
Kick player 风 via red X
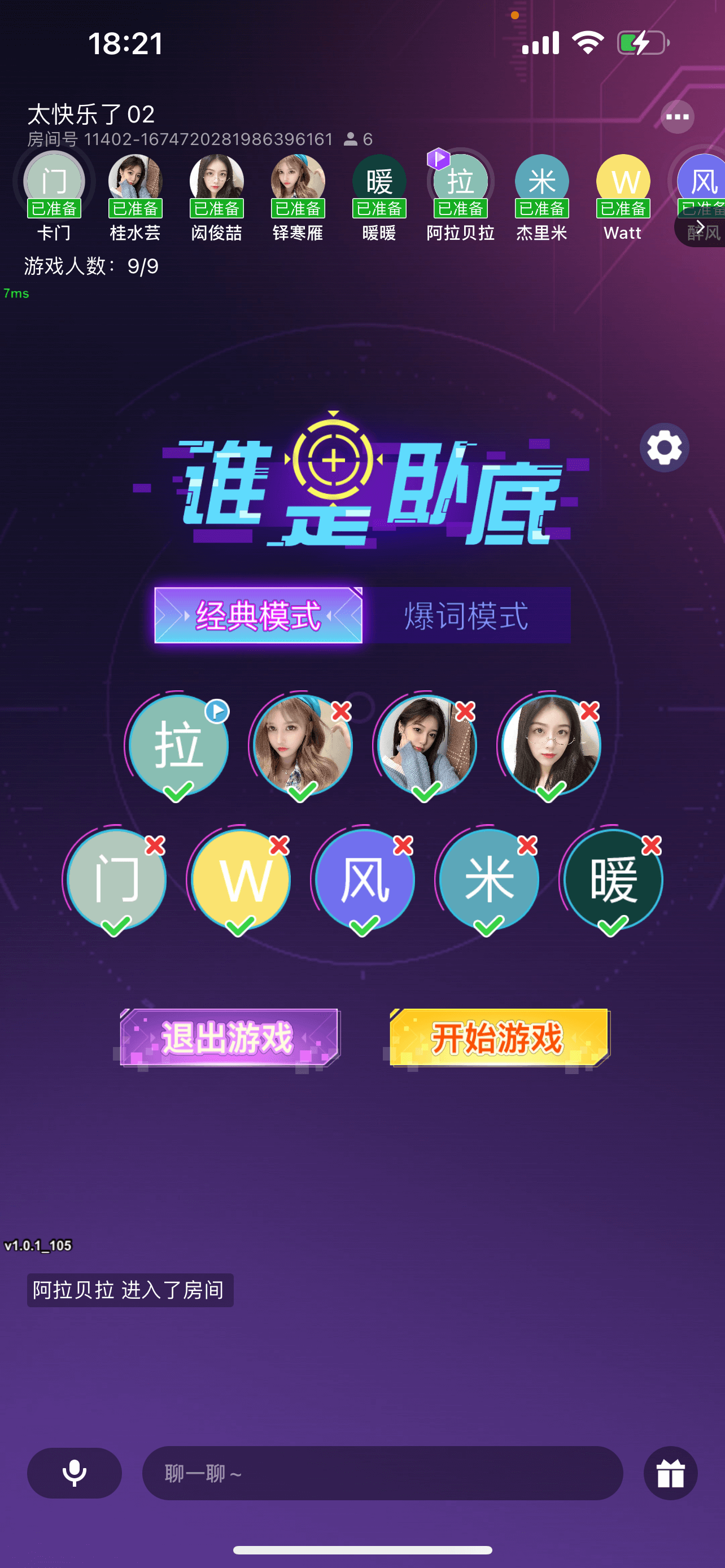point(404,845)
